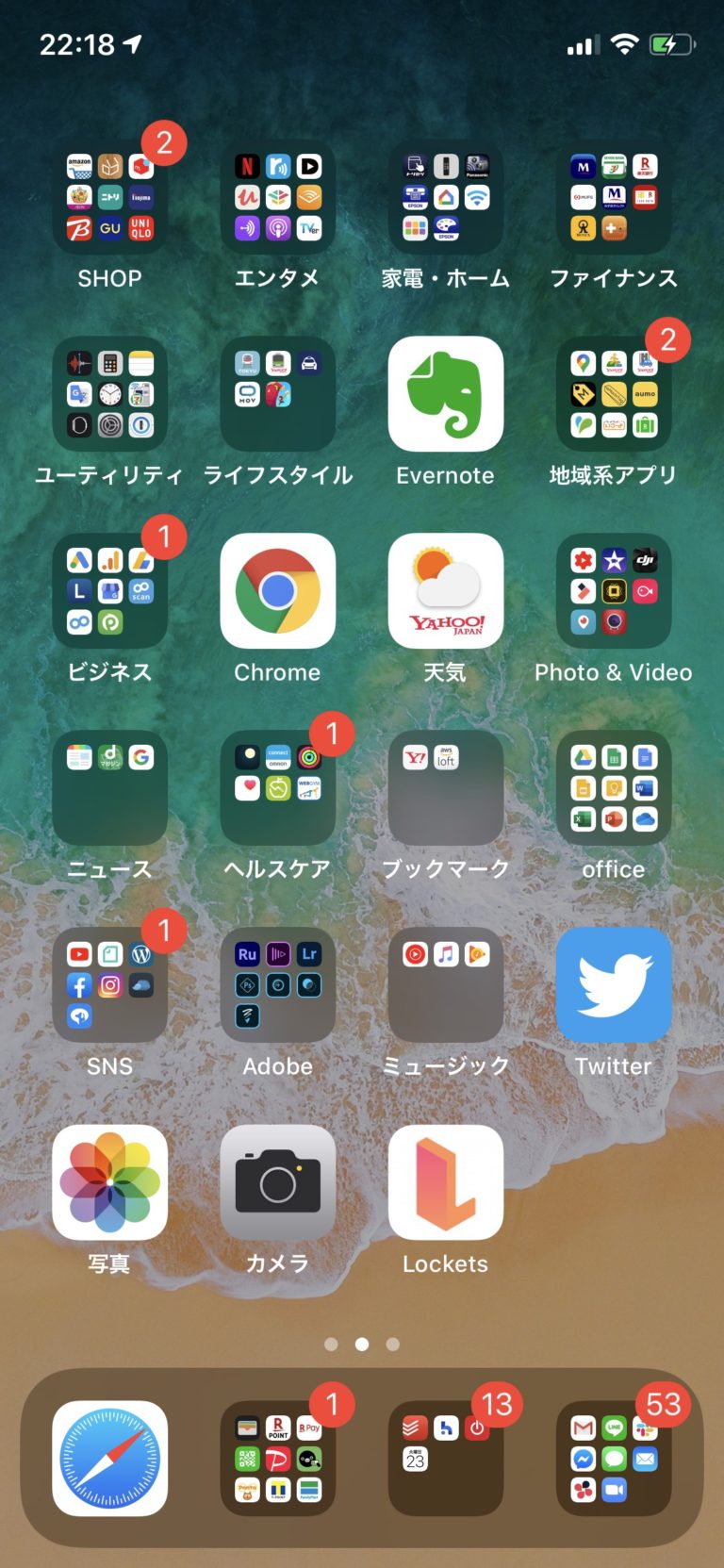724x1568 pixels.
Task: Launch the Twitter app
Action: pyautogui.click(x=614, y=985)
